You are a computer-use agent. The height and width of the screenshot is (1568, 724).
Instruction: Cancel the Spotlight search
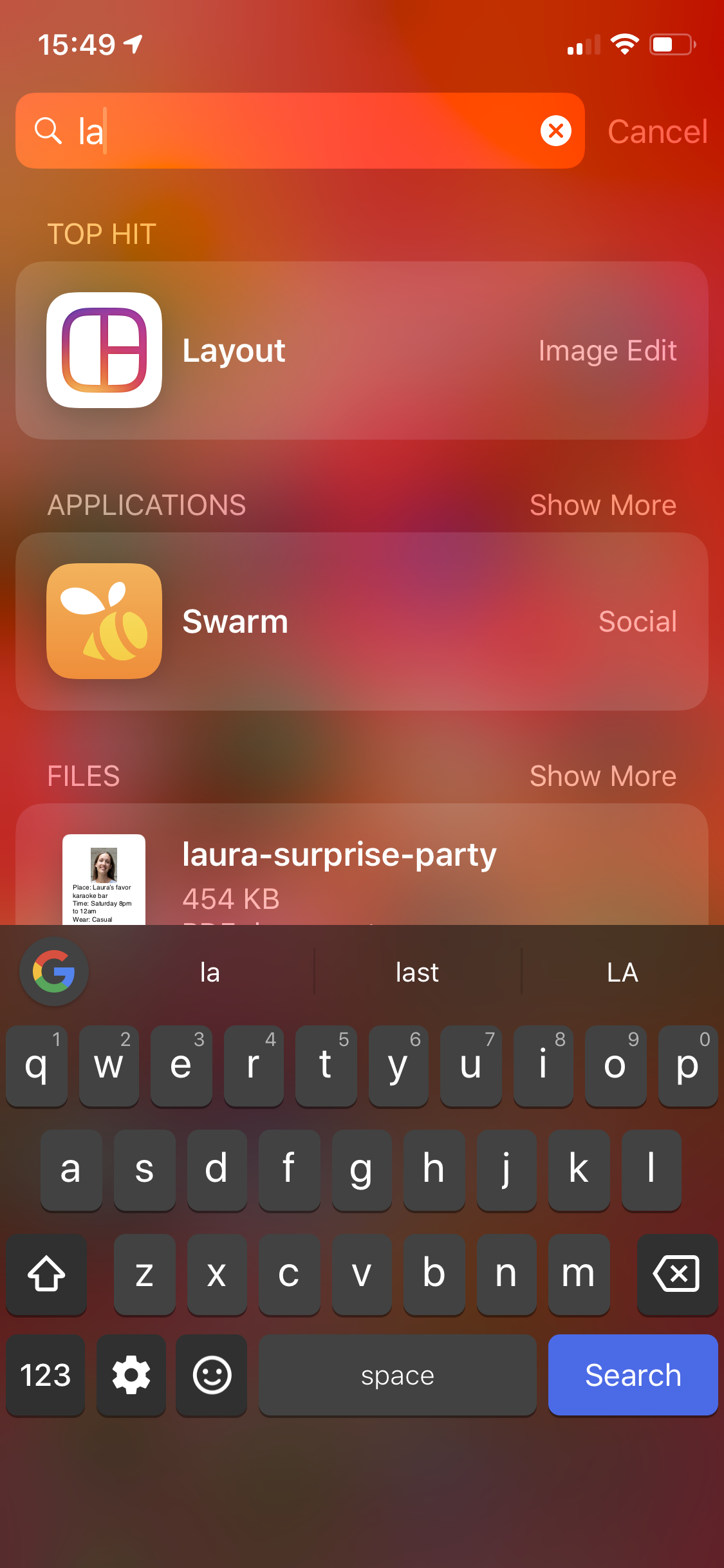(x=657, y=131)
